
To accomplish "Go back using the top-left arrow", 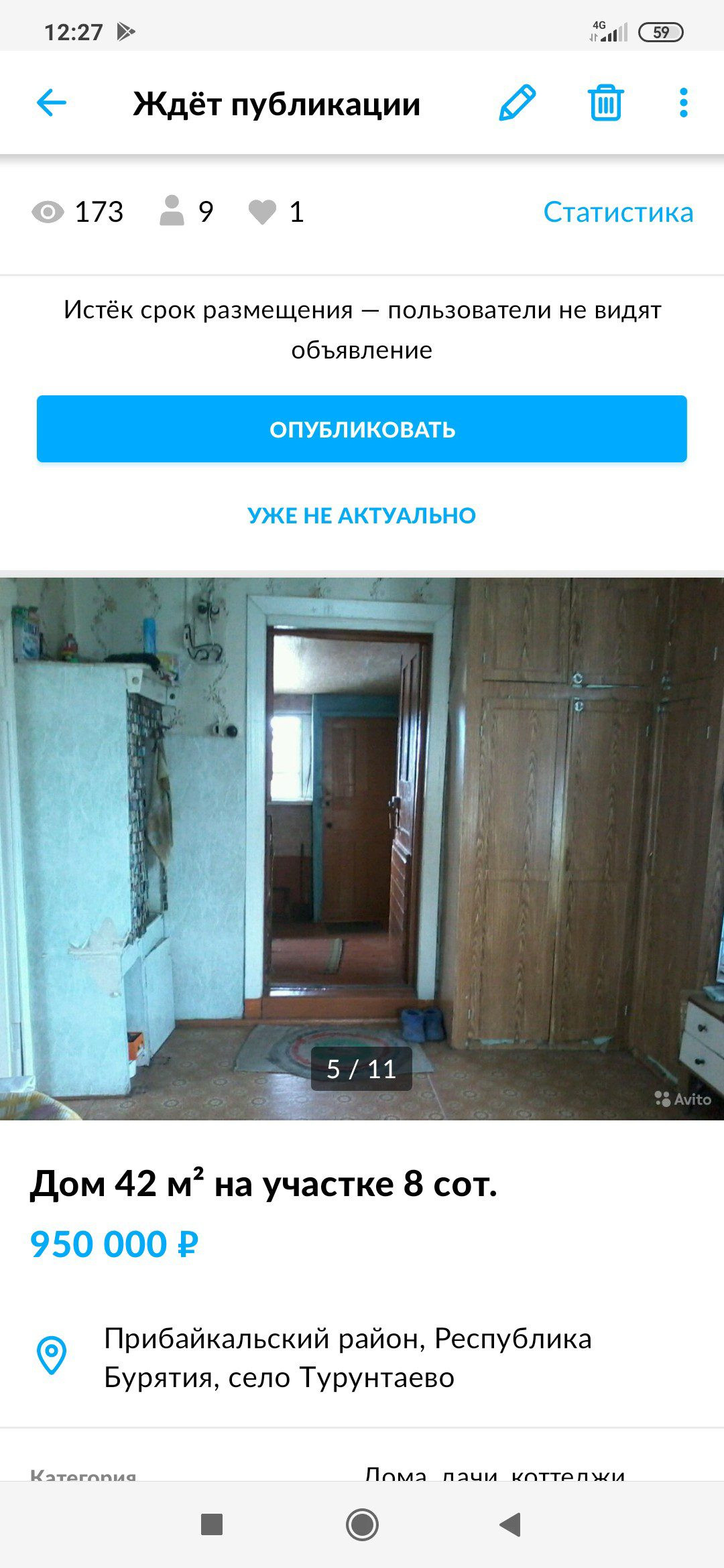I will click(51, 103).
